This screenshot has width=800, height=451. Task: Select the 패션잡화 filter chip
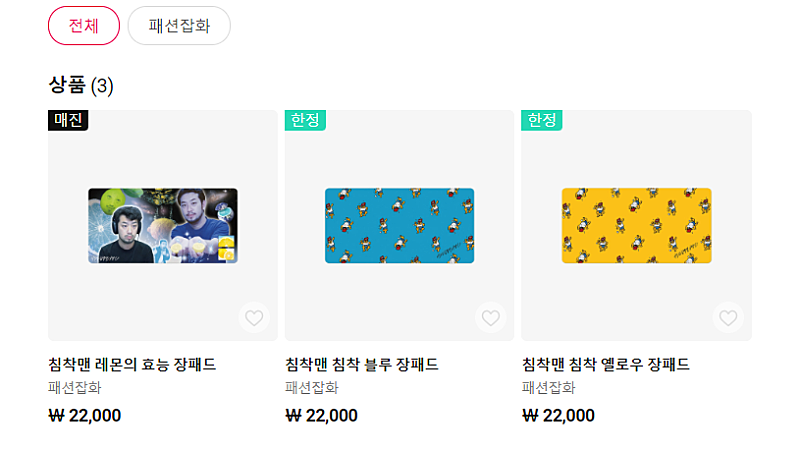point(179,26)
